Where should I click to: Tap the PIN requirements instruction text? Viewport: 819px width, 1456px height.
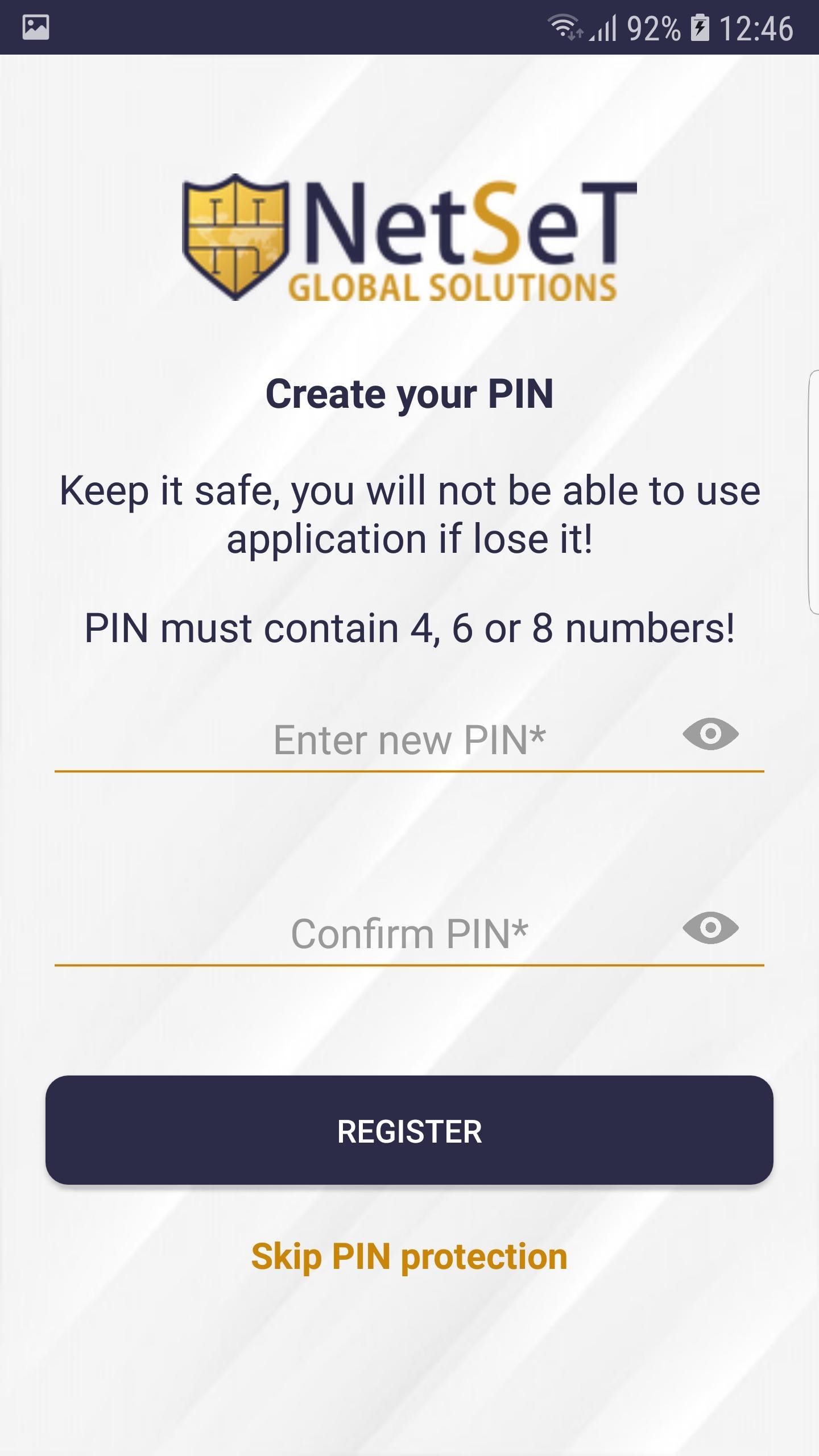coord(411,628)
